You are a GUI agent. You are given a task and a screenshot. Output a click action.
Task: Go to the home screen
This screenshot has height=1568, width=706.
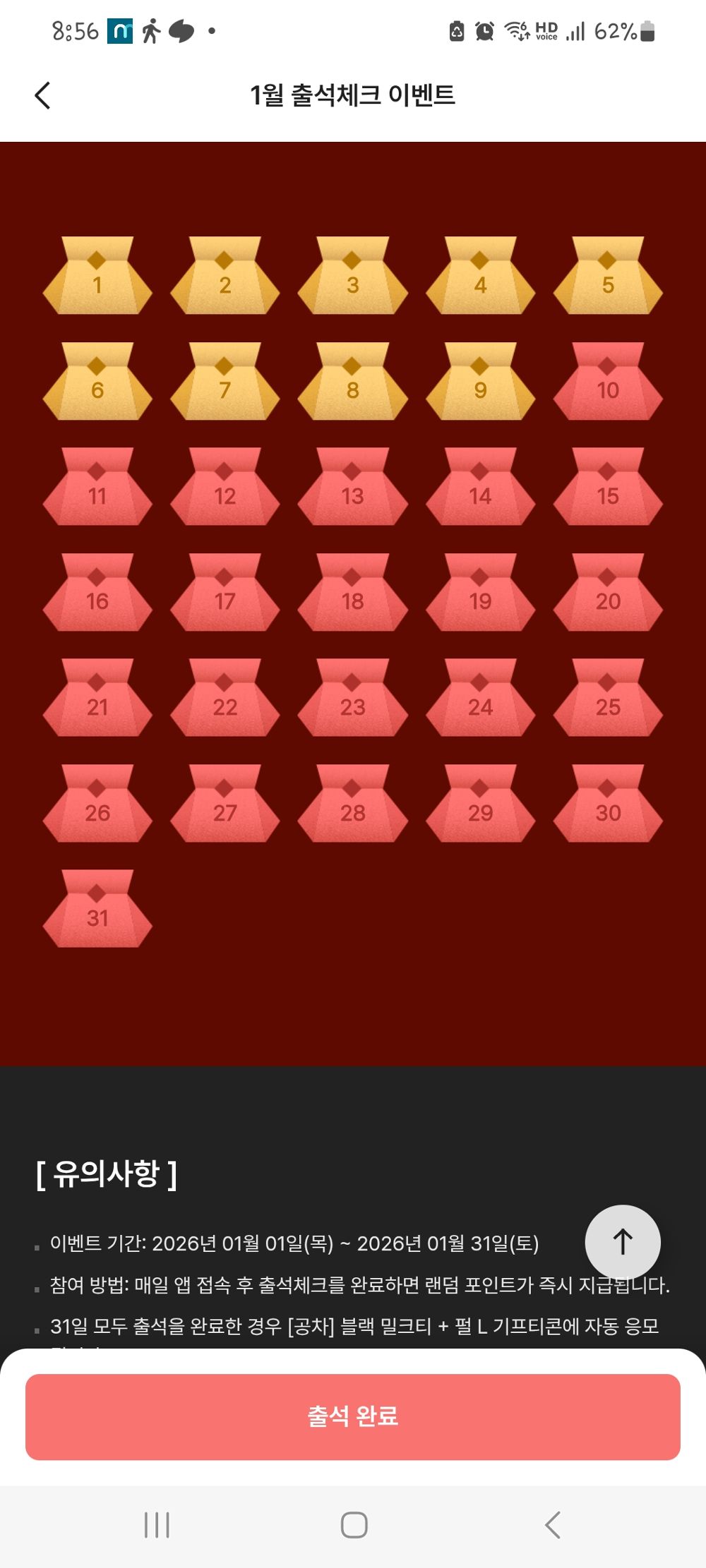coord(354,1525)
